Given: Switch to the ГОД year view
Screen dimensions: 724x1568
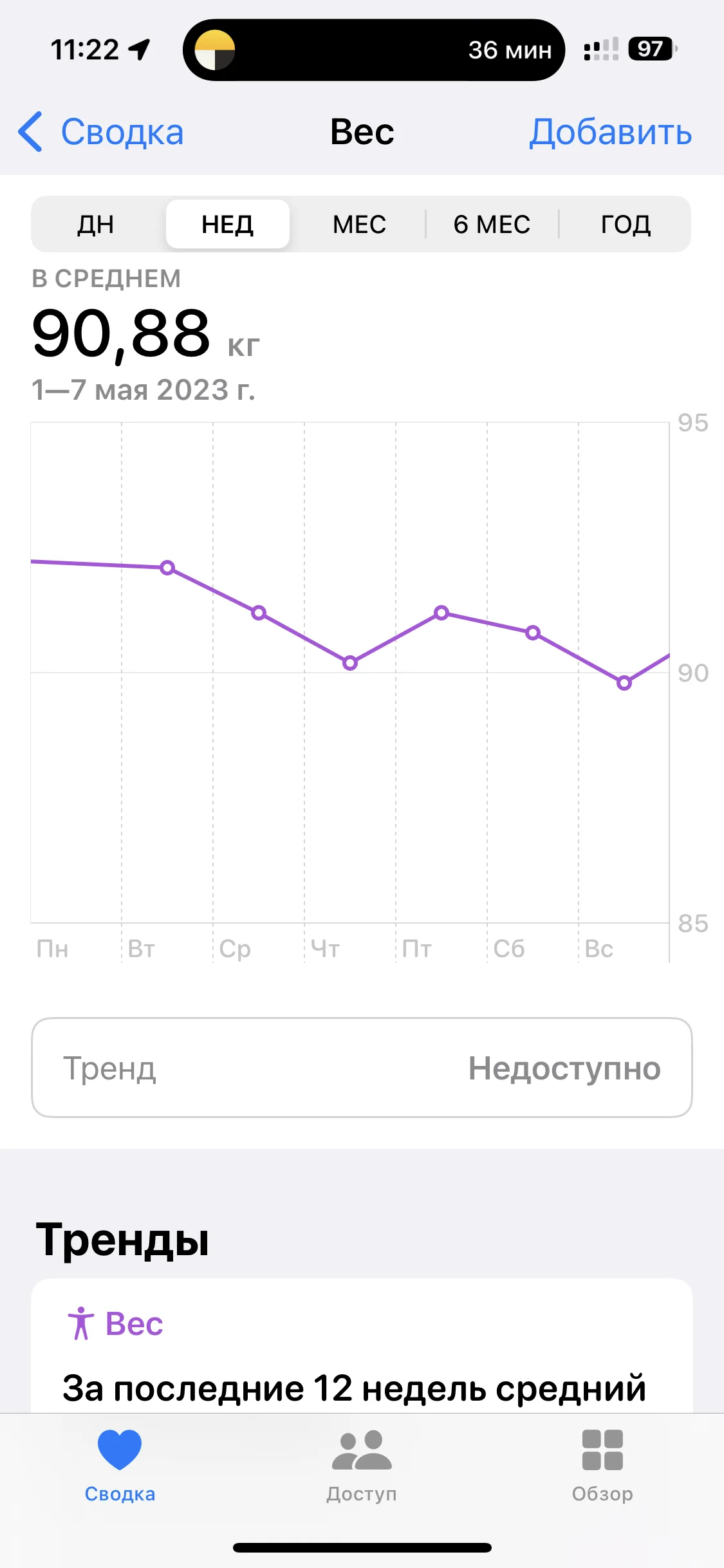Looking at the screenshot, I should click(626, 225).
